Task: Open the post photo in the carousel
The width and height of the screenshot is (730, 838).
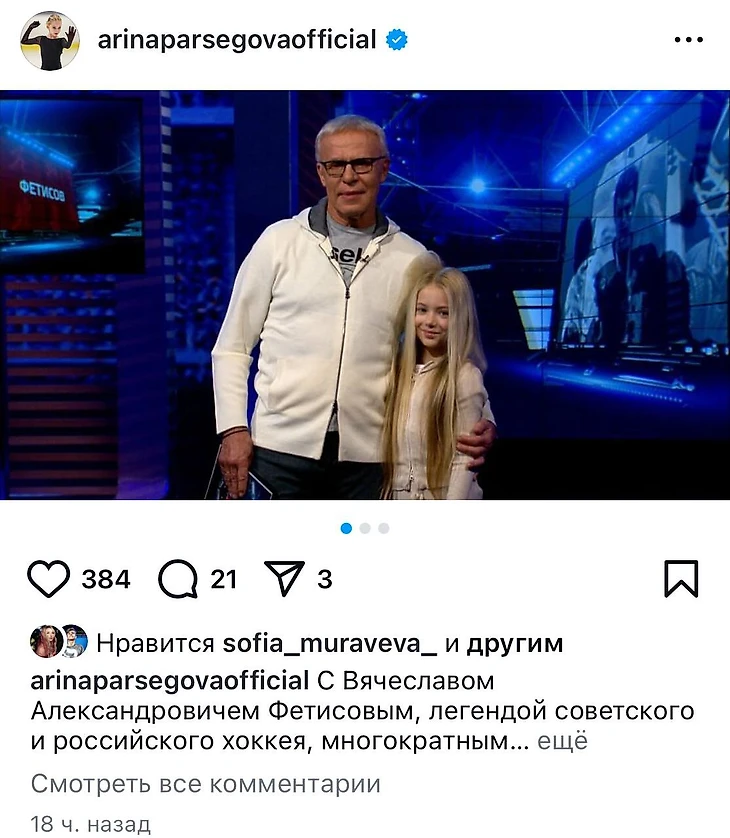Action: (365, 295)
